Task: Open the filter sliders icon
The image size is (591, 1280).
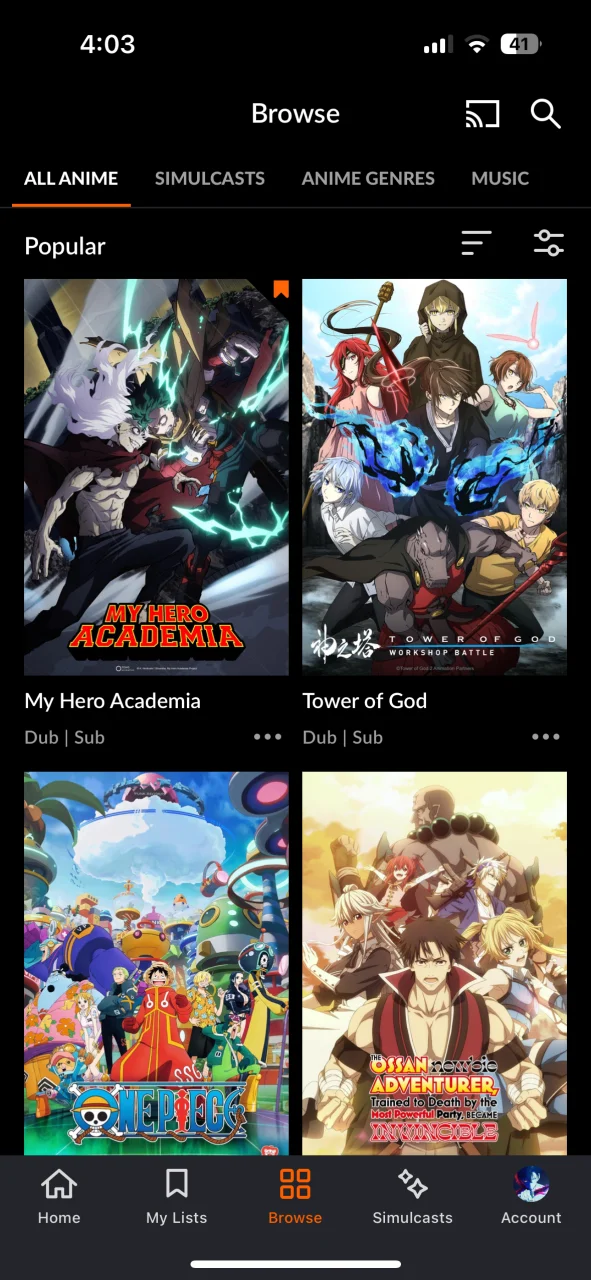Action: point(549,243)
